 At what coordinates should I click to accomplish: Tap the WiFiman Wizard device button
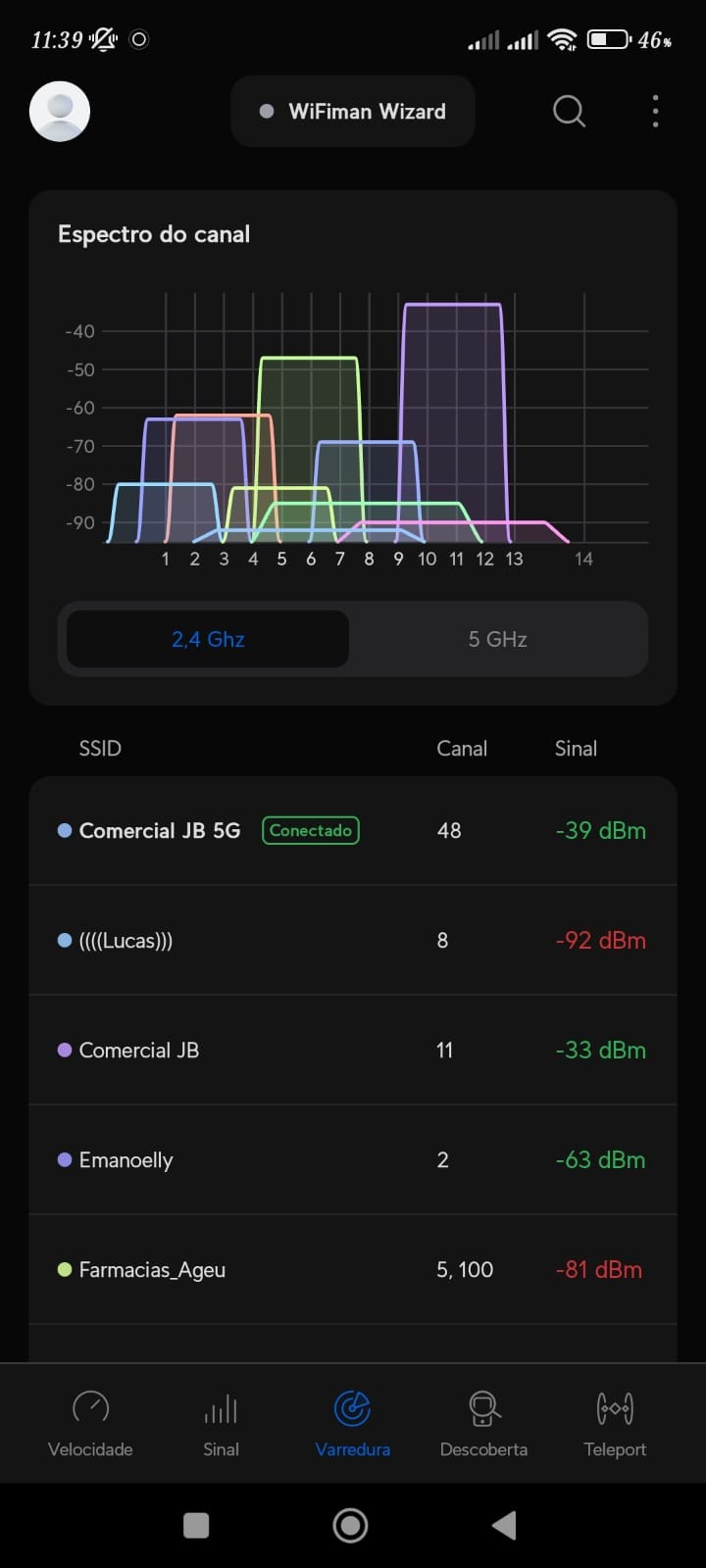353,112
